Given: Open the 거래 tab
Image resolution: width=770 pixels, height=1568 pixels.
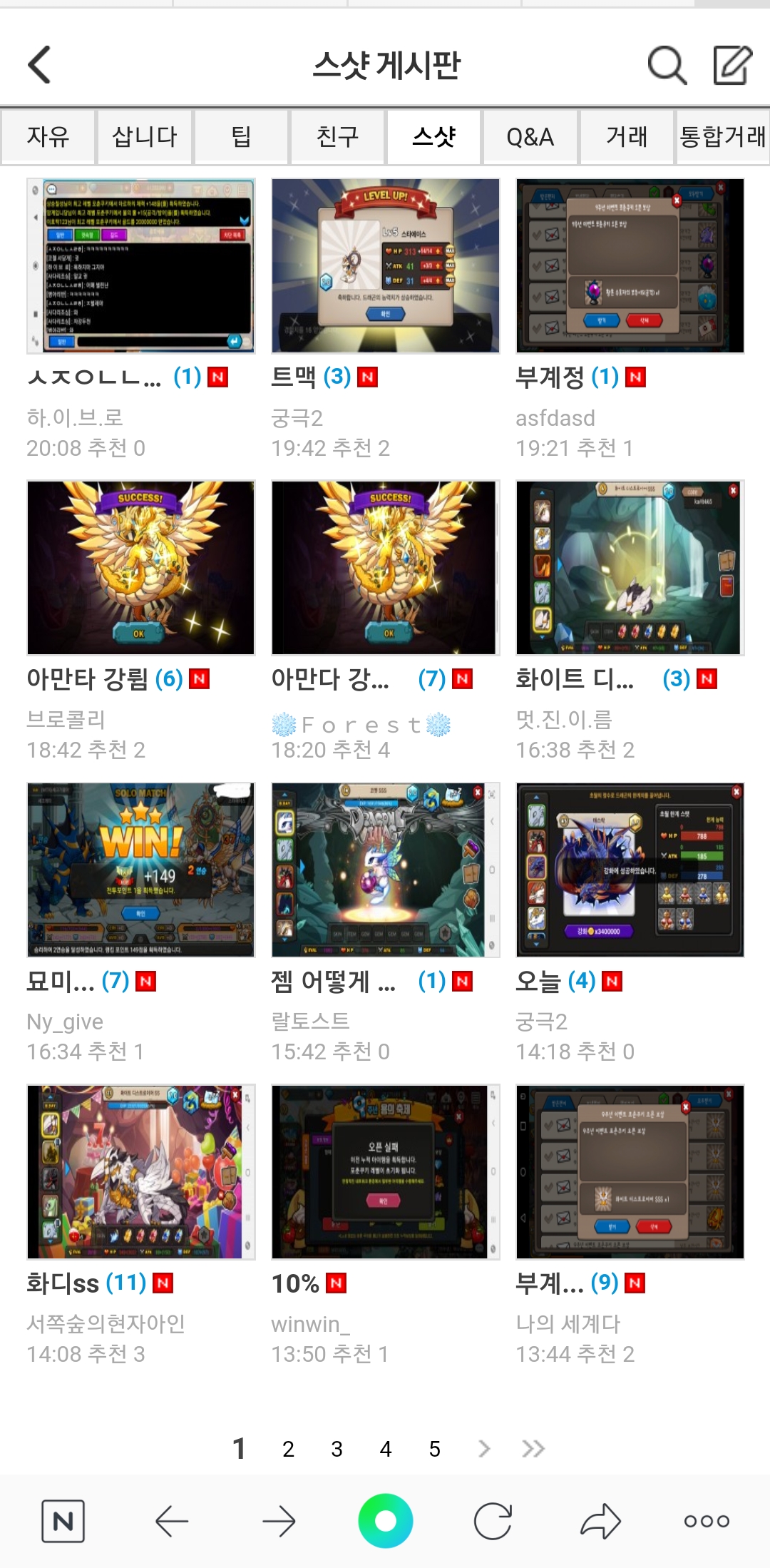Looking at the screenshot, I should coord(627,136).
